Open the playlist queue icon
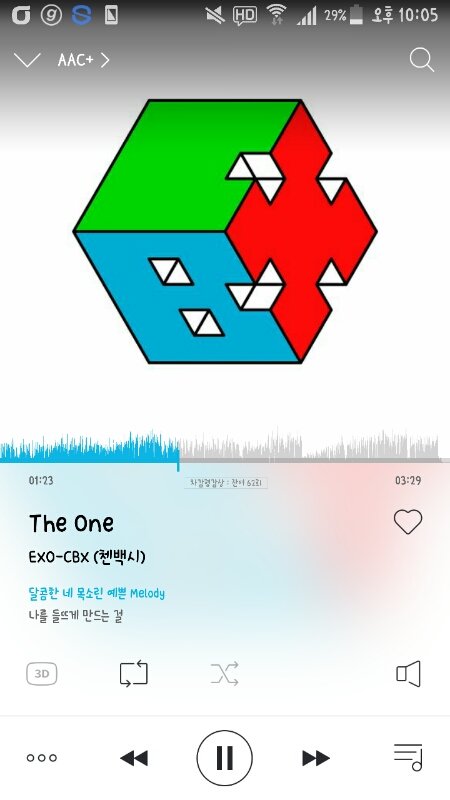This screenshot has width=450, height=800. tap(408, 757)
